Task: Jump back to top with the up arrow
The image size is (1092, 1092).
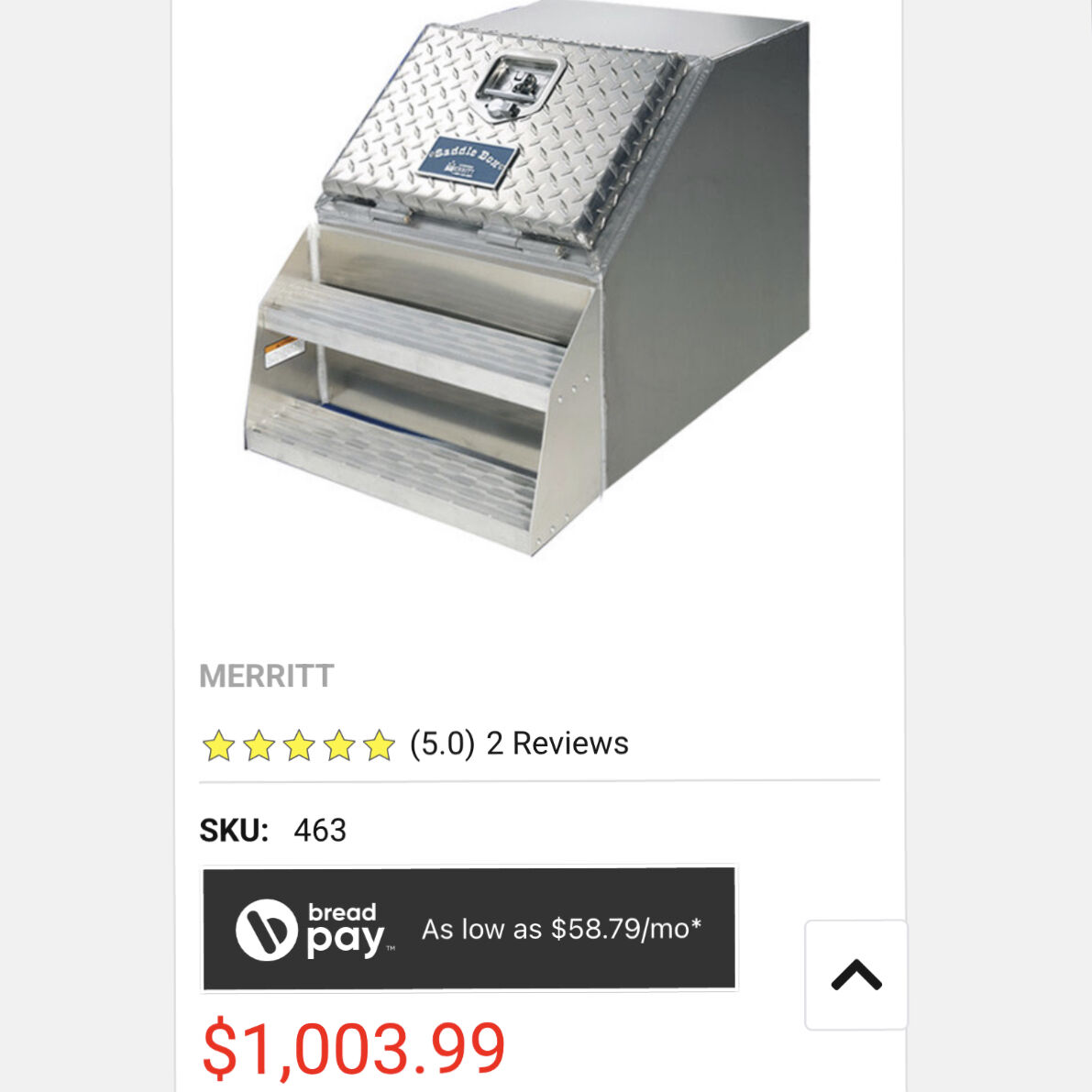Action: point(855,975)
